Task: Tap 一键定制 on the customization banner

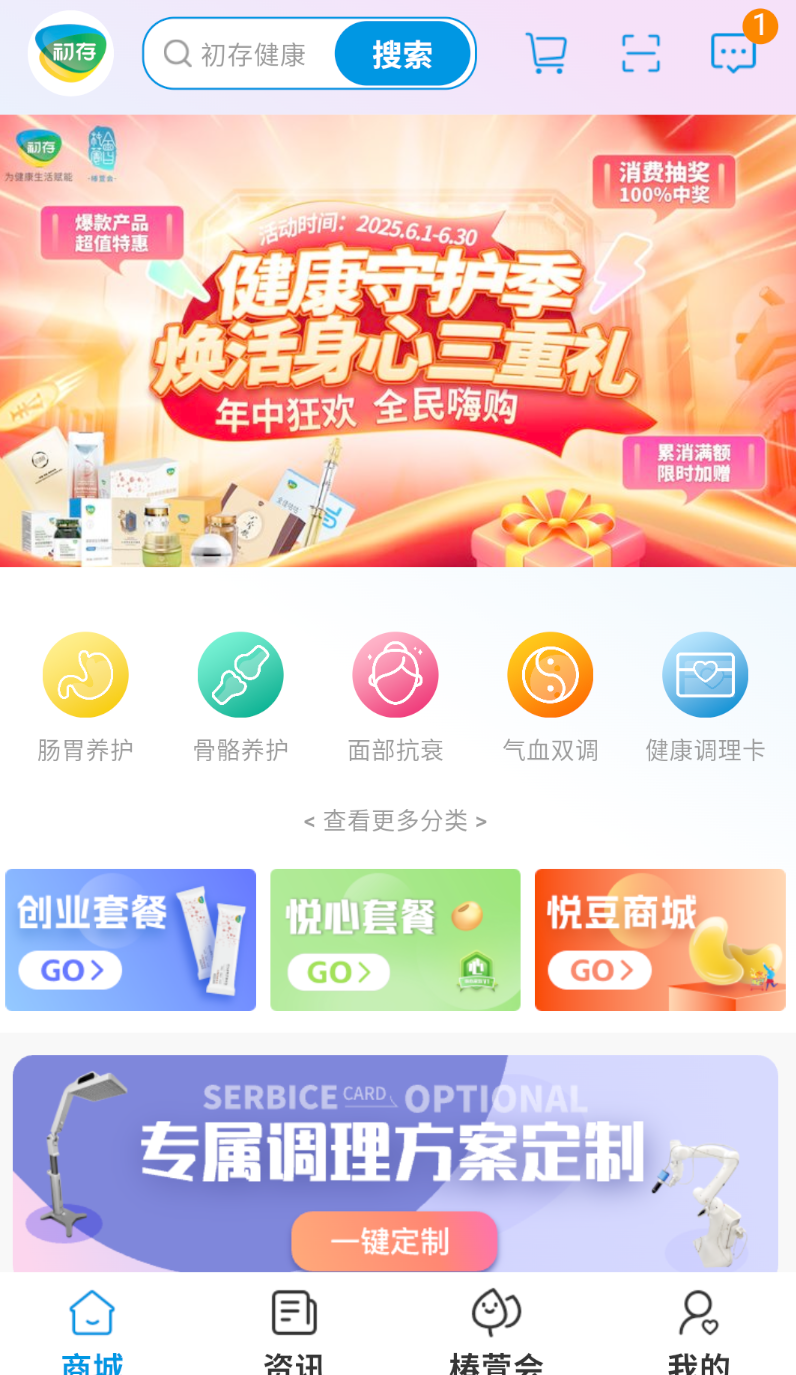Action: coord(395,1241)
